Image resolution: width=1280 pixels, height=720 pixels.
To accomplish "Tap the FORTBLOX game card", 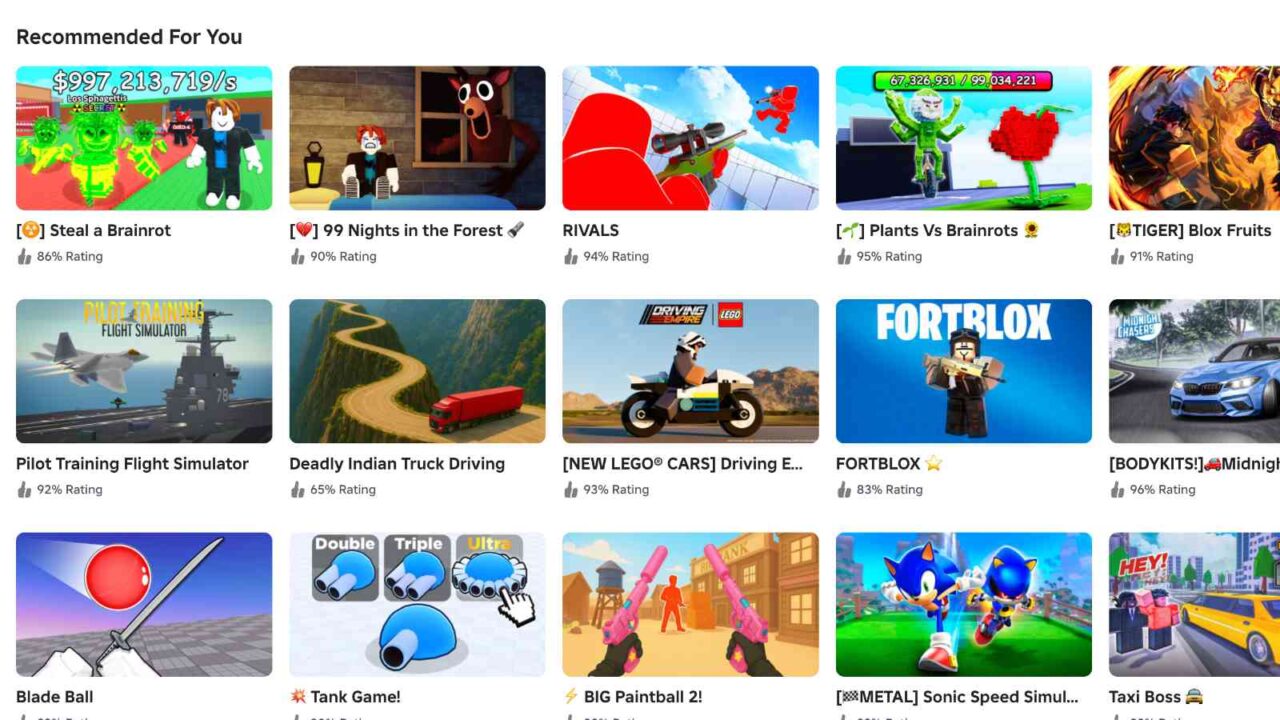I will [963, 371].
